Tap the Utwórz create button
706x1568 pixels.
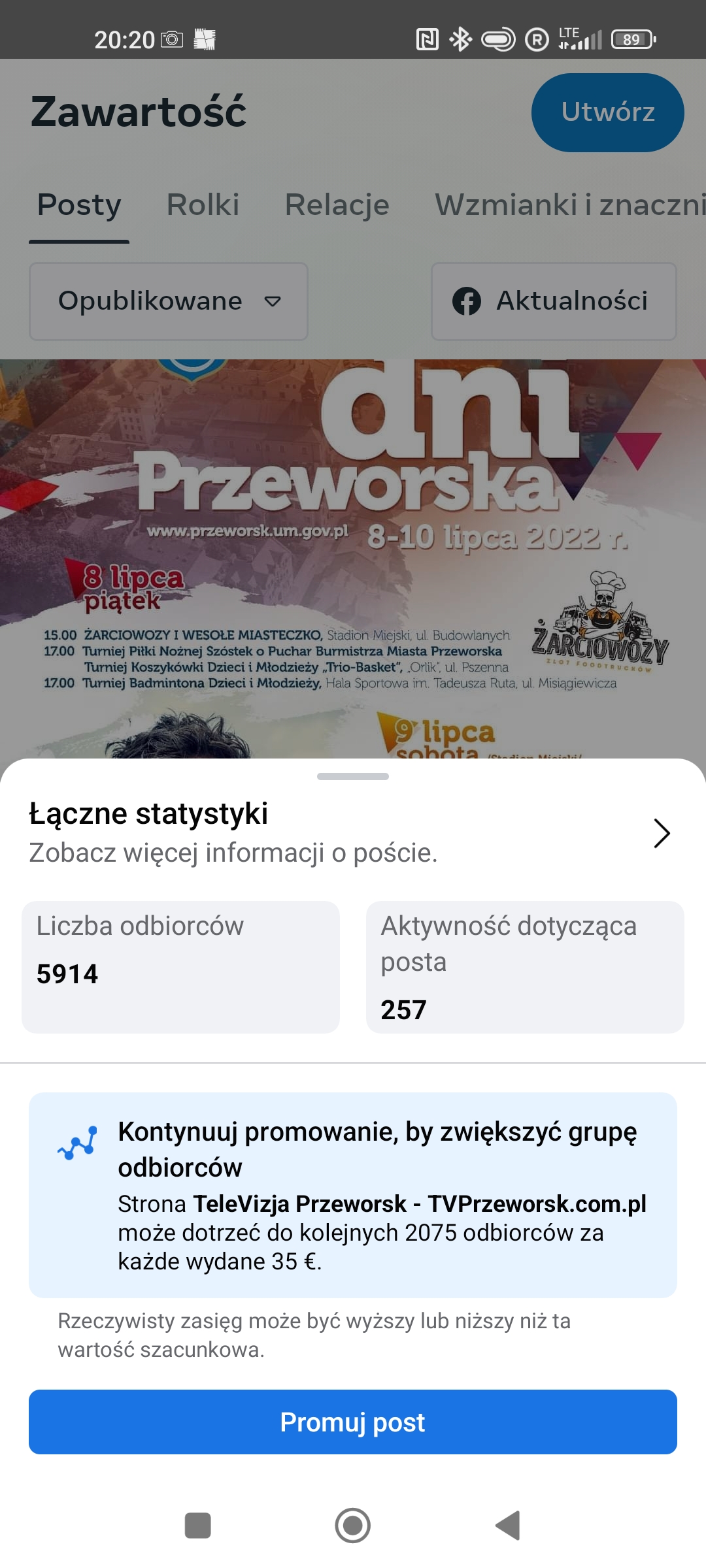(607, 112)
